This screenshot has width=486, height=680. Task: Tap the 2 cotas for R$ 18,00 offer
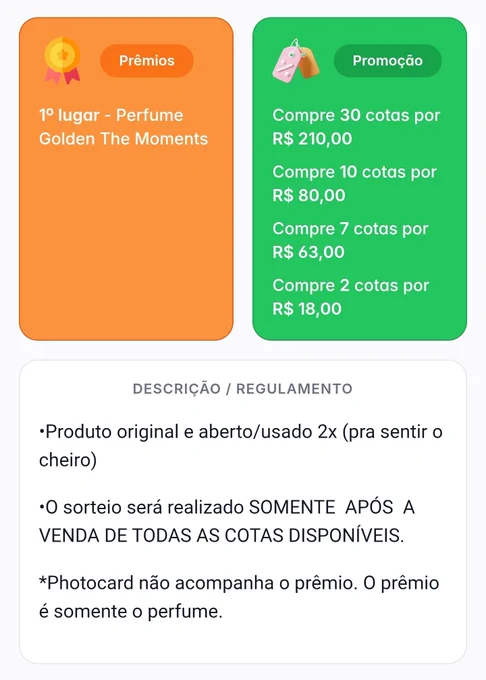click(351, 297)
